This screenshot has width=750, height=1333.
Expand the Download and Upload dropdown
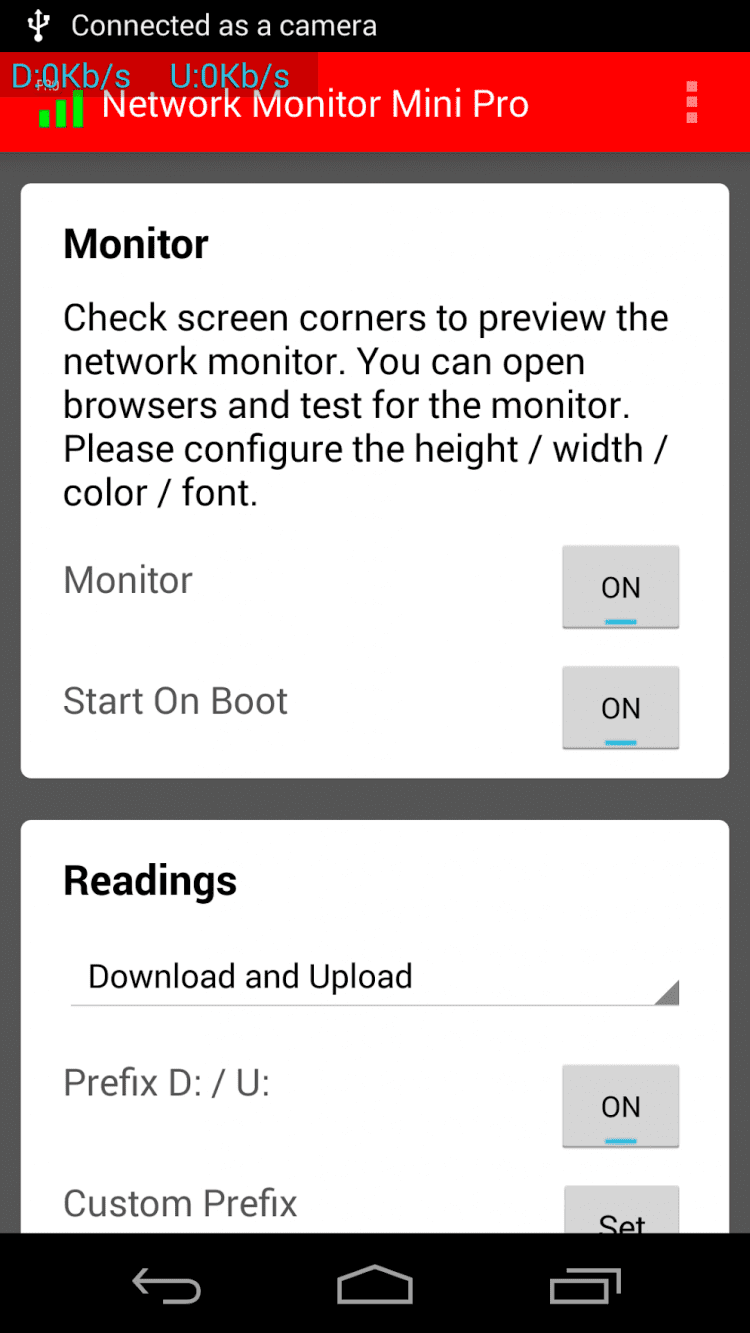[x=374, y=977]
